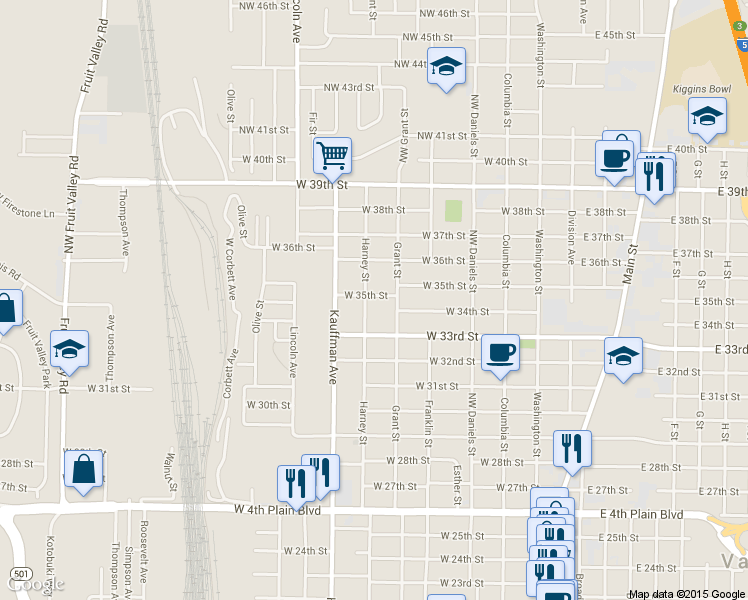Select the school marker near NW 44th St
The width and height of the screenshot is (748, 600).
(x=446, y=66)
